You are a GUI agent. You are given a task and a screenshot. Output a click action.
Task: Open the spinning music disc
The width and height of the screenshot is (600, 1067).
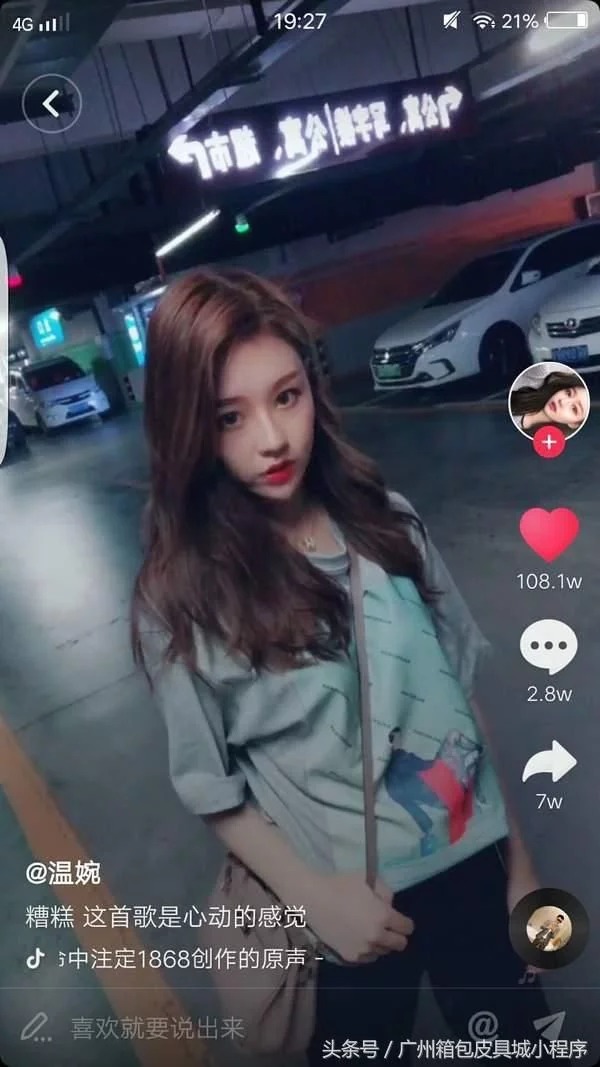[x=548, y=927]
